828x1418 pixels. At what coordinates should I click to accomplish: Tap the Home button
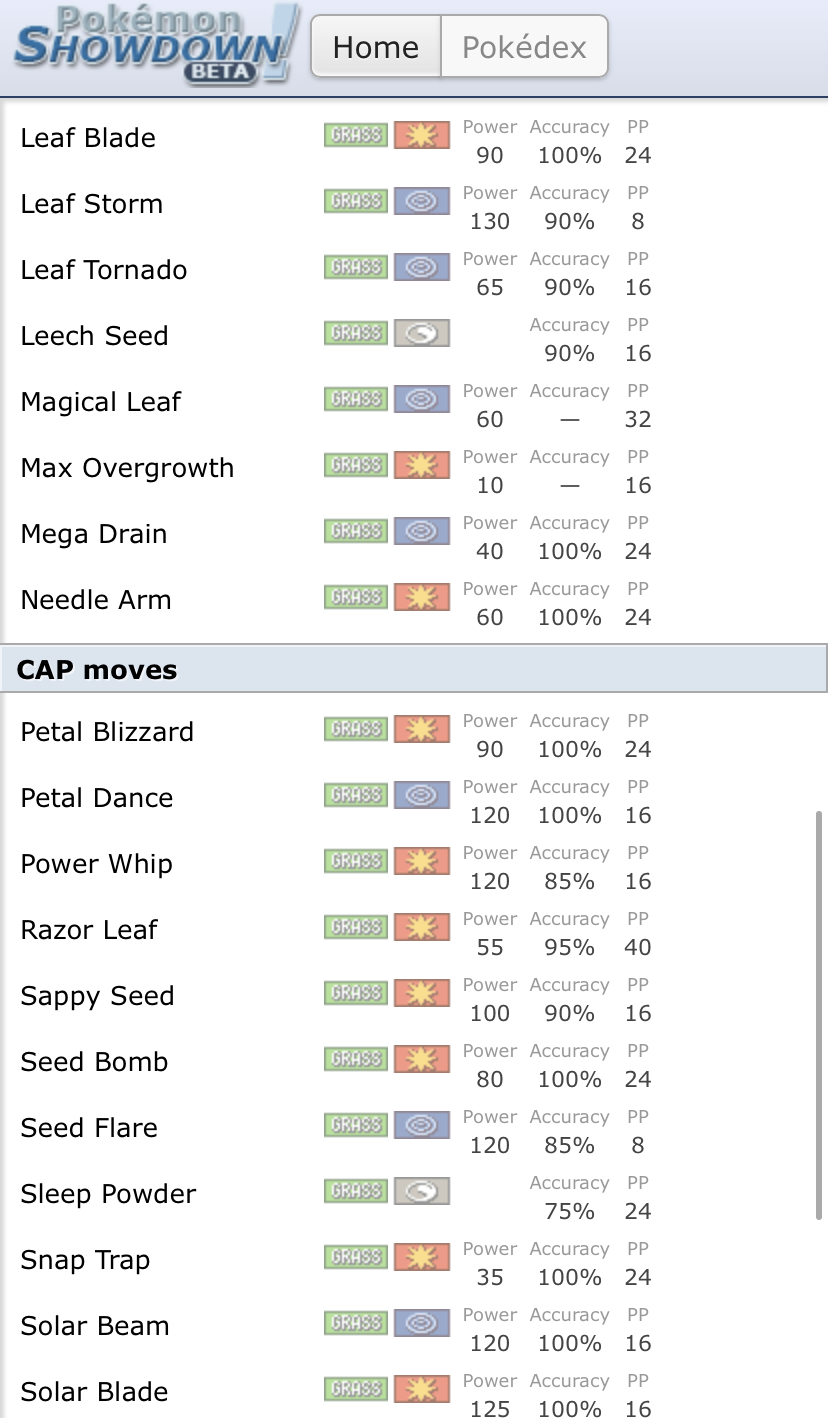(376, 47)
